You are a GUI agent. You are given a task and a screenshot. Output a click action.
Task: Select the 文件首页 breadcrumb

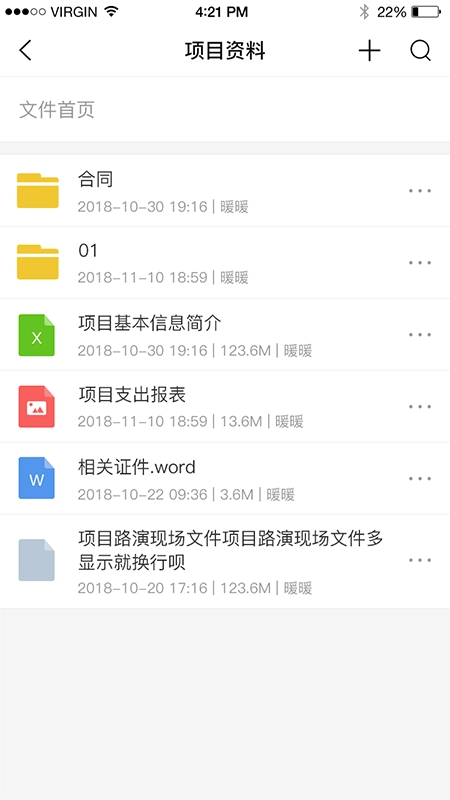(57, 110)
